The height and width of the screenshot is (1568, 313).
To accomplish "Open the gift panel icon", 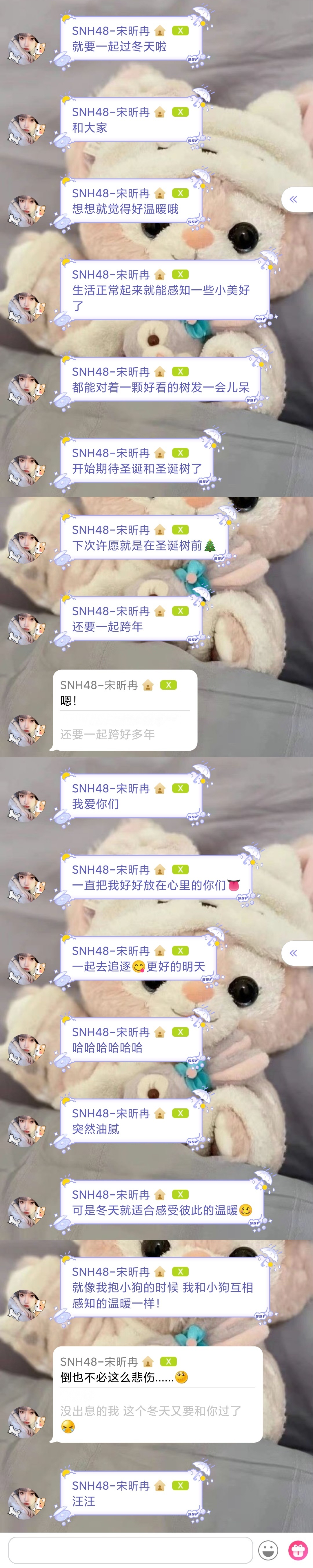I will [298, 1549].
